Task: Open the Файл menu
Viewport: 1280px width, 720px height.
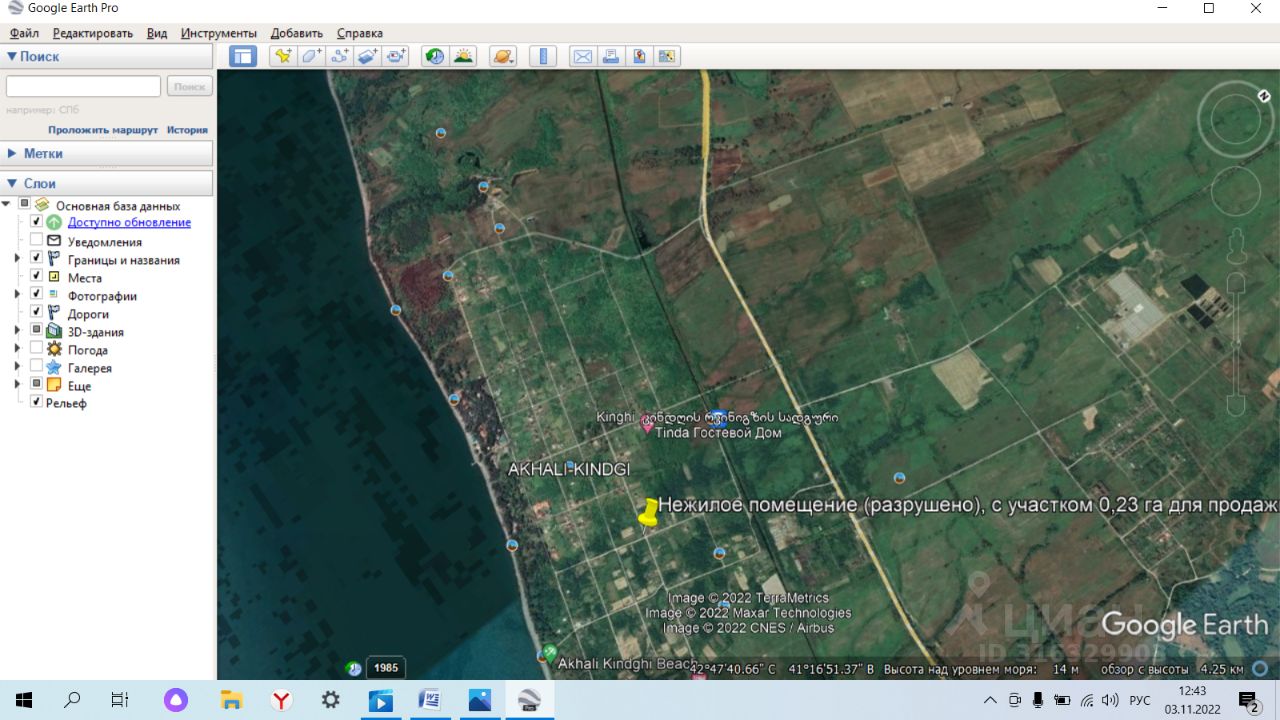Action: click(24, 33)
